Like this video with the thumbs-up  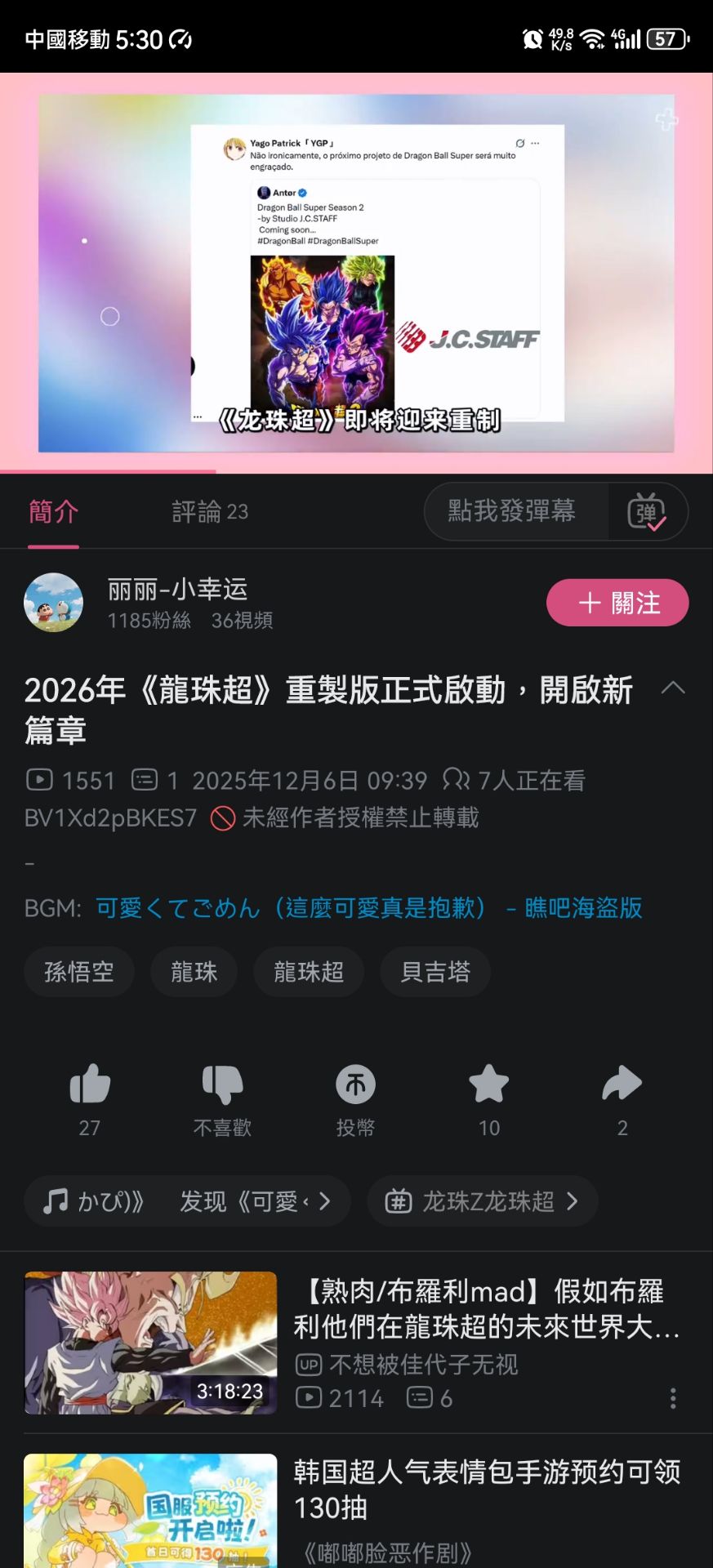(90, 1086)
